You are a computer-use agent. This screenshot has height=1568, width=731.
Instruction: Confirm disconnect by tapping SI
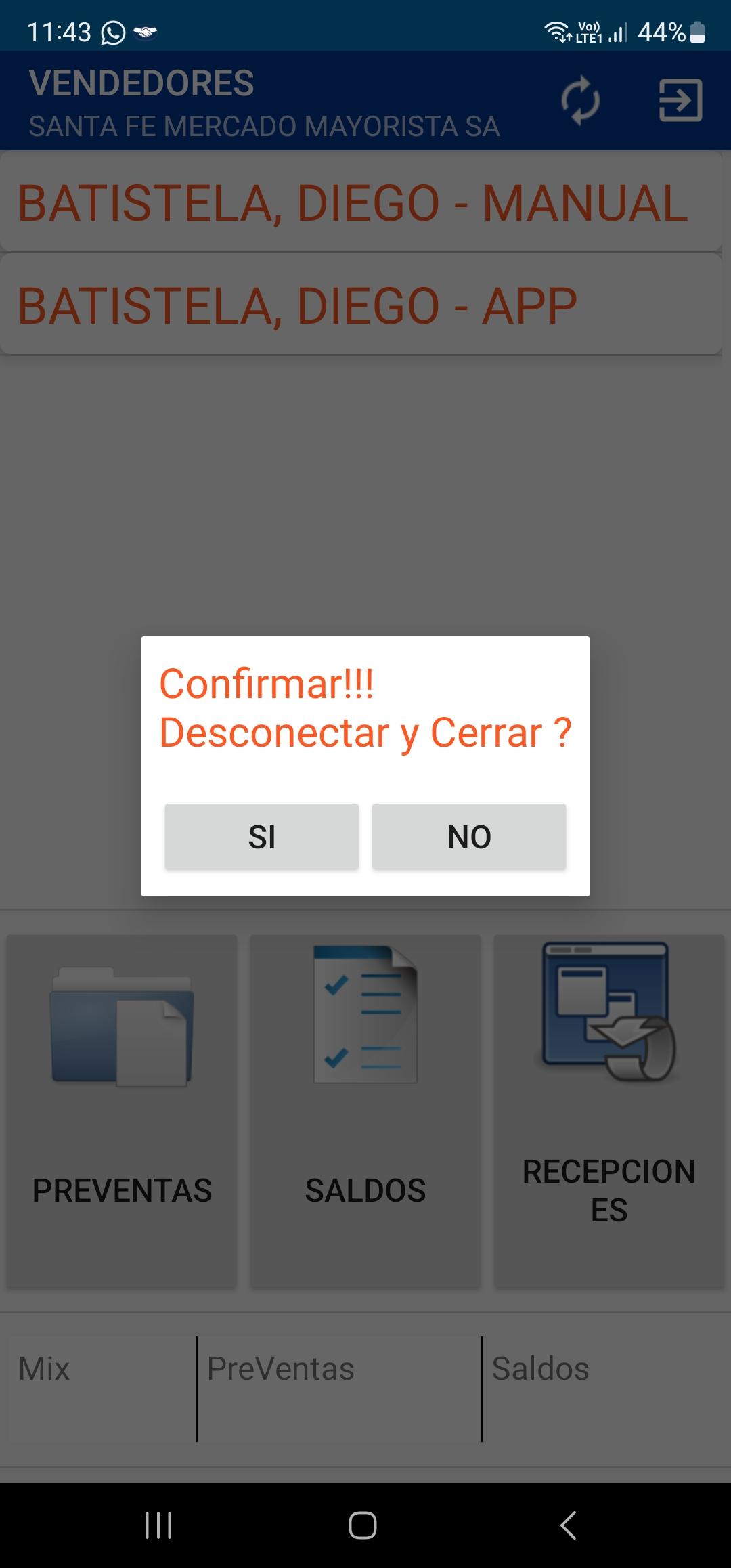pos(261,836)
